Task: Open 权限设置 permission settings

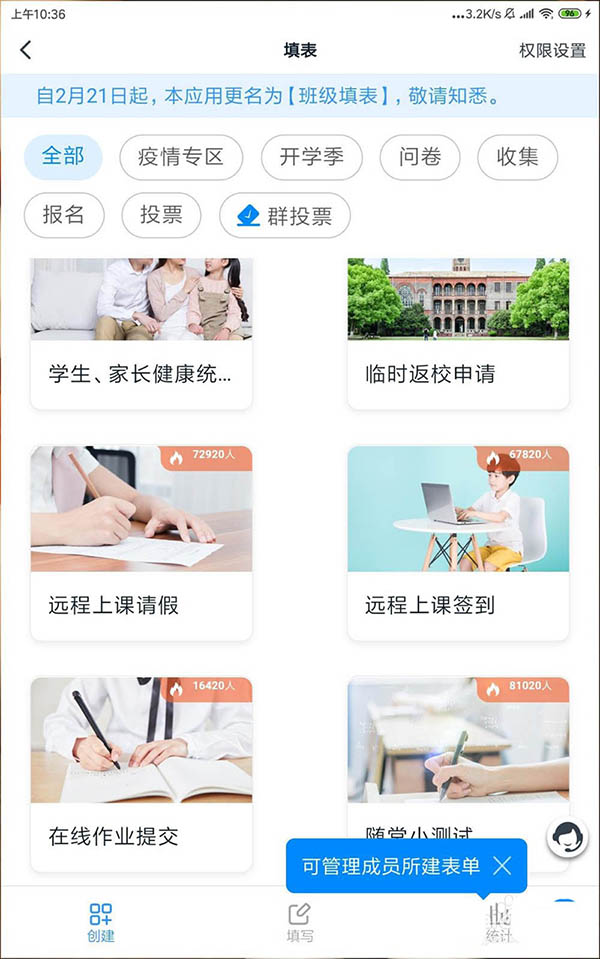Action: 552,50
